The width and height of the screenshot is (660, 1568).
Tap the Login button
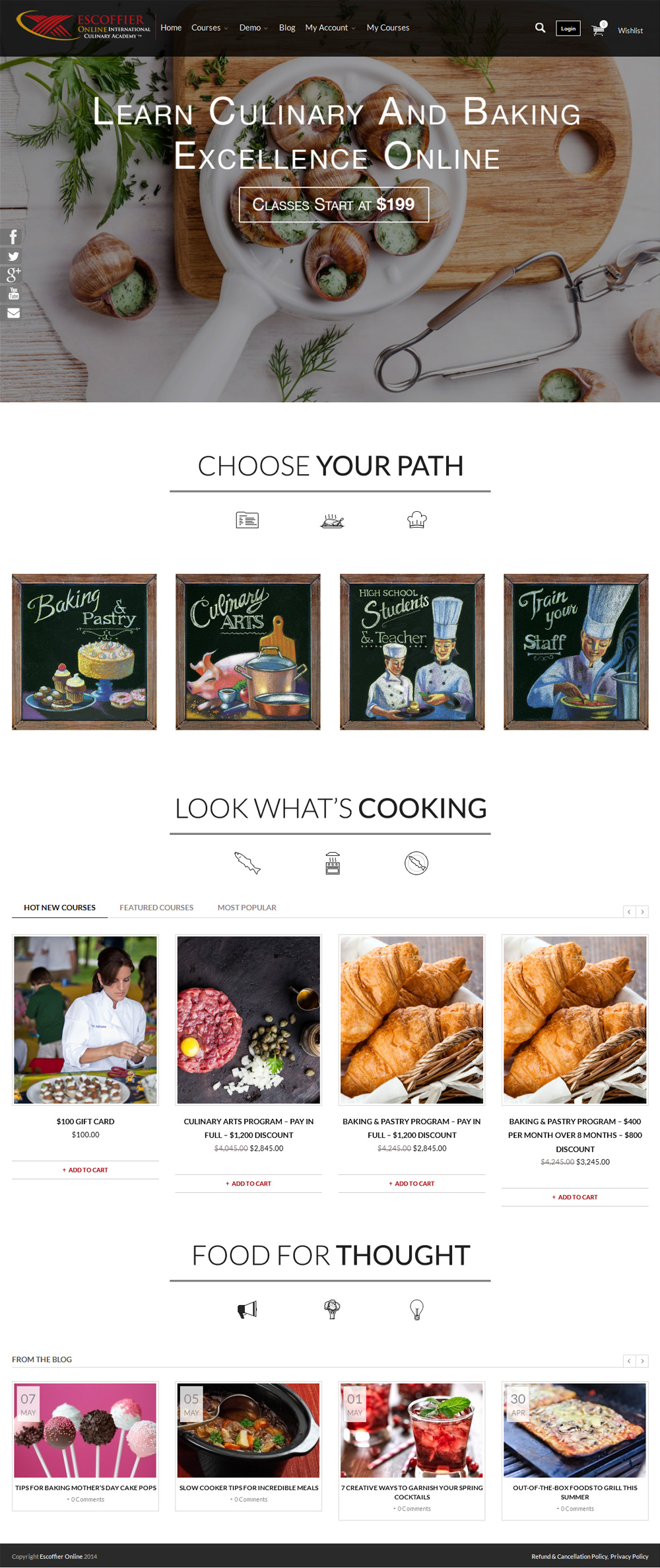pyautogui.click(x=568, y=28)
